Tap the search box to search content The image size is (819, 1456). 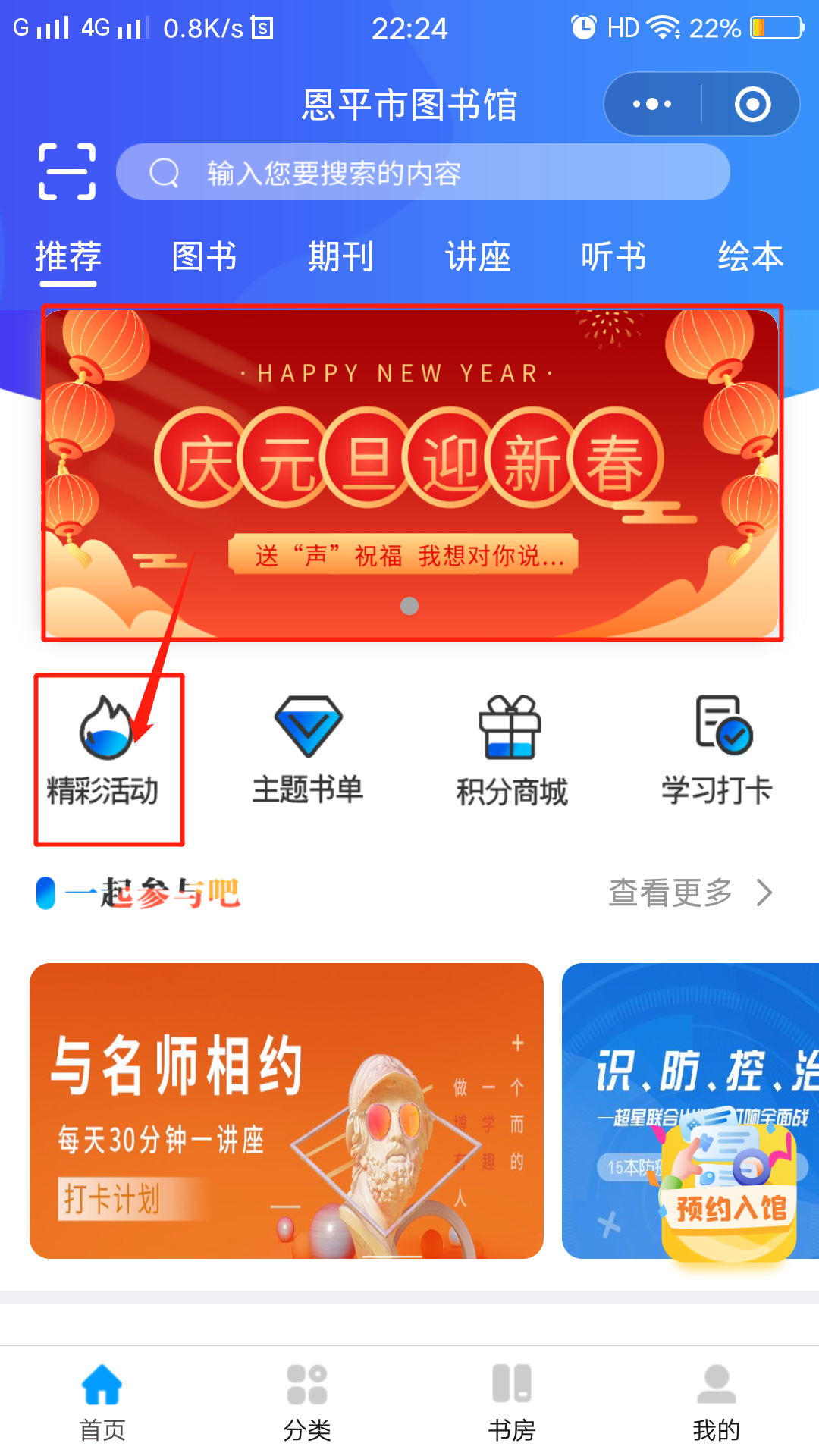coord(422,172)
